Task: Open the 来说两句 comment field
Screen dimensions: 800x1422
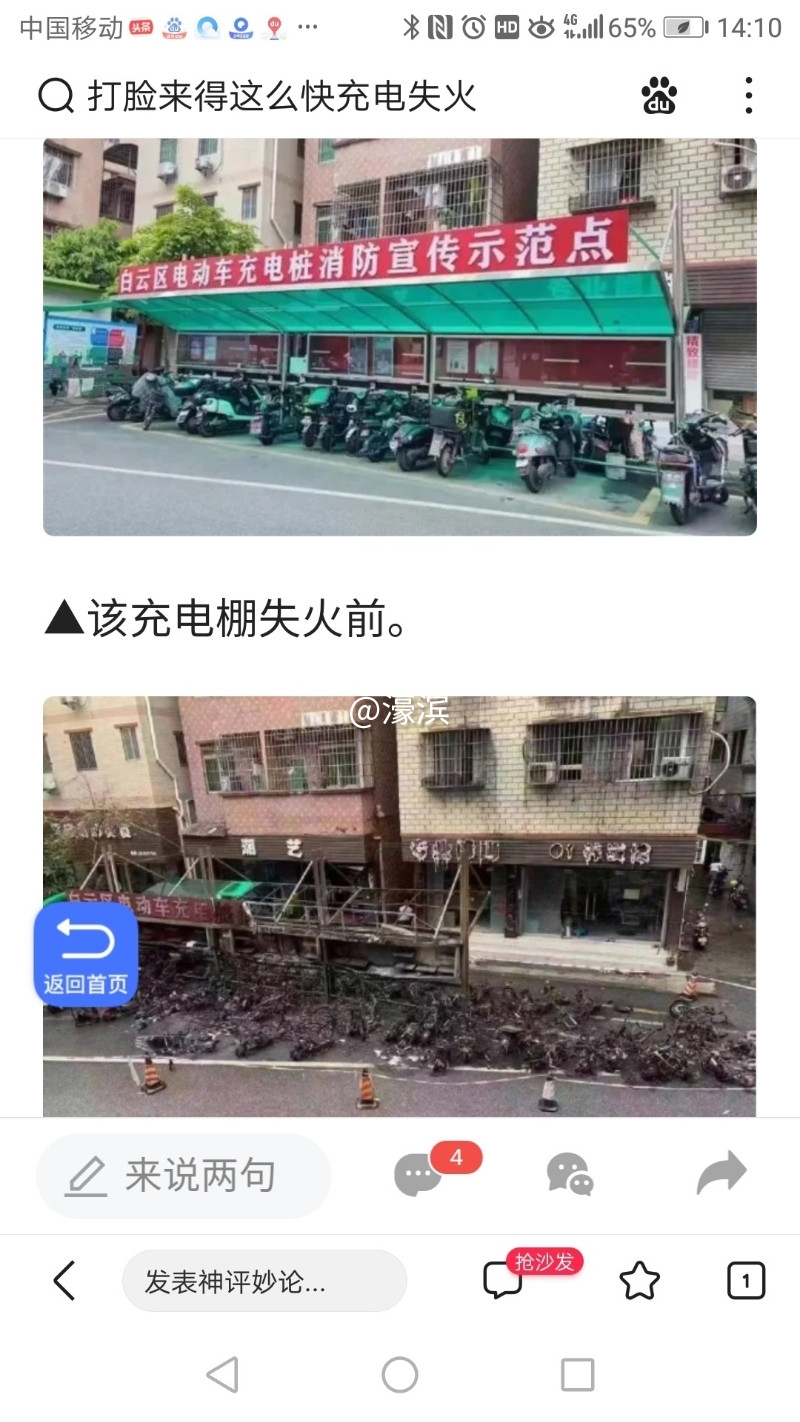Action: pos(184,1176)
